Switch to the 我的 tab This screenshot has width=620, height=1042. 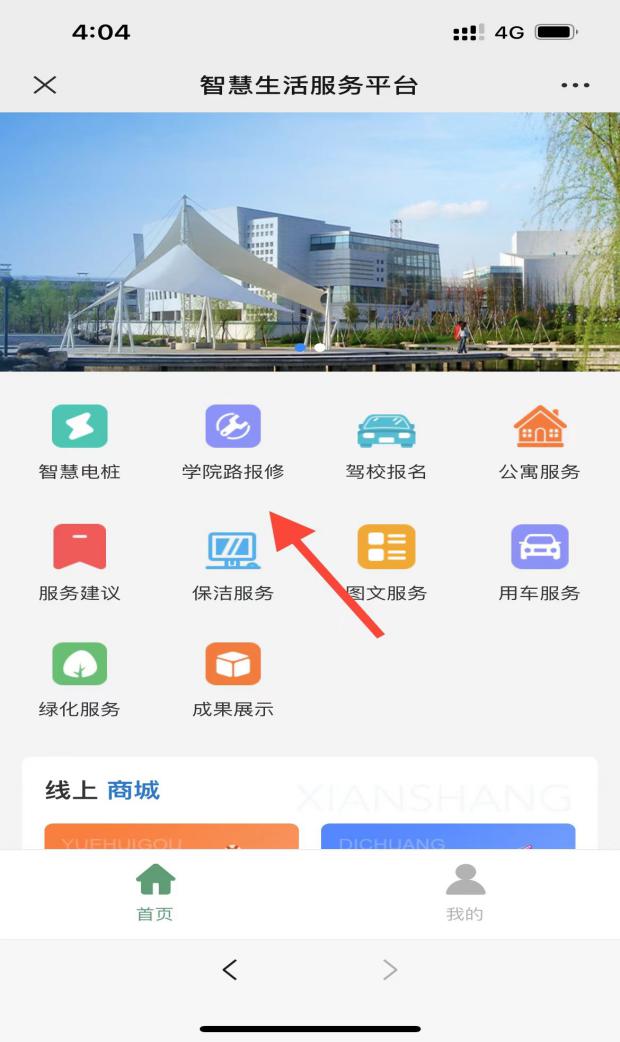pos(465,893)
